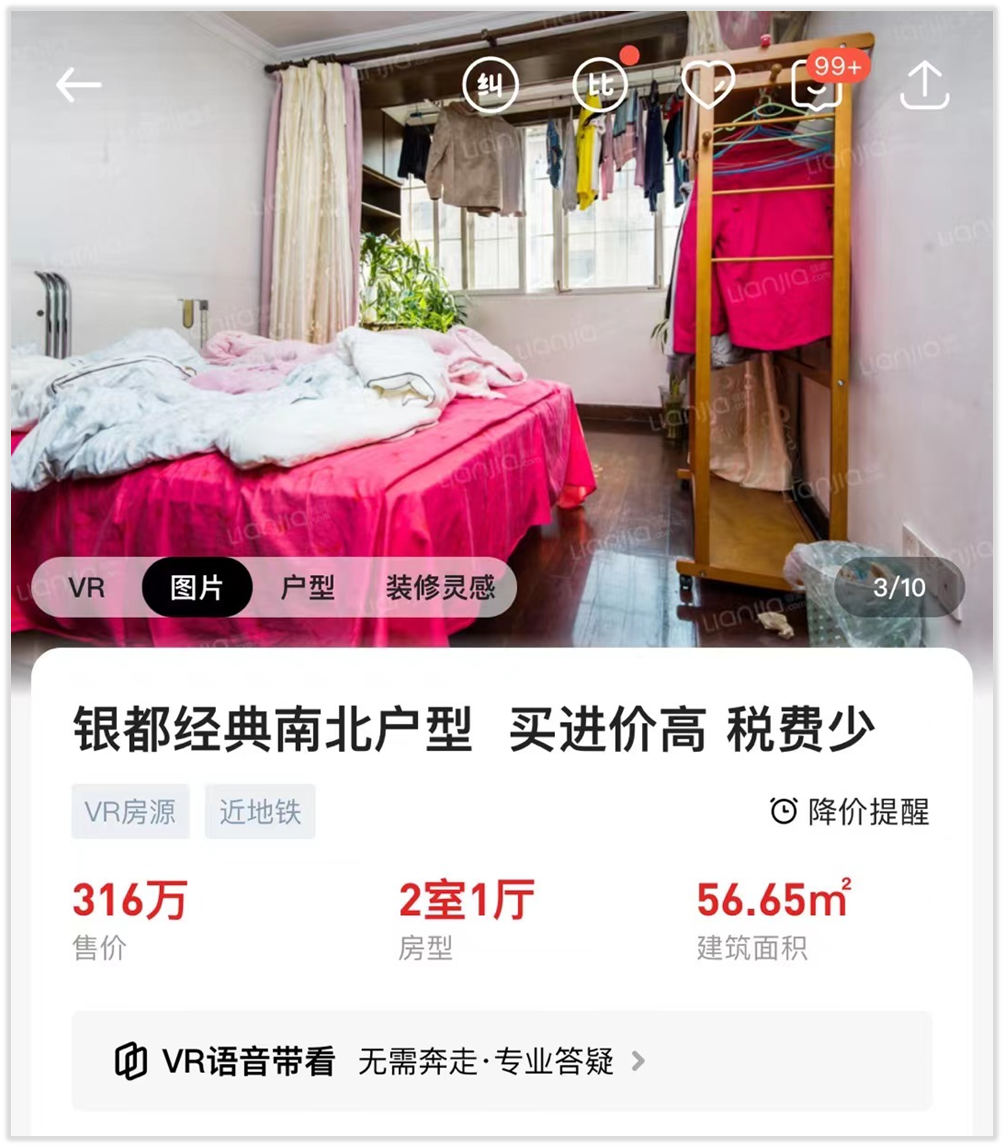1004x1147 pixels.
Task: Favorite this listing with the heart icon
Action: (707, 85)
